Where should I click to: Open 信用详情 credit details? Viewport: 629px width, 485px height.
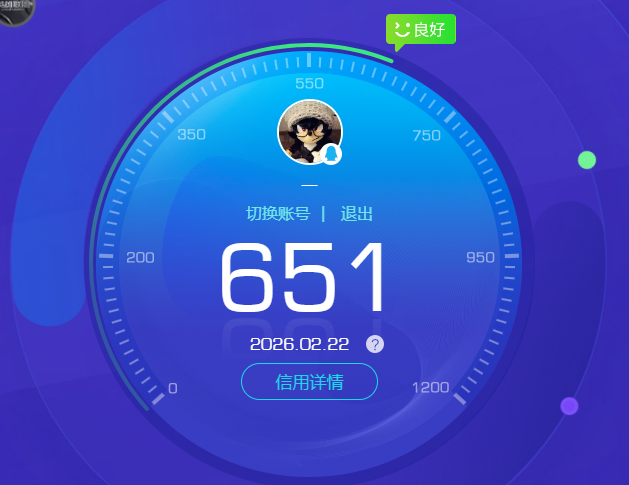309,382
